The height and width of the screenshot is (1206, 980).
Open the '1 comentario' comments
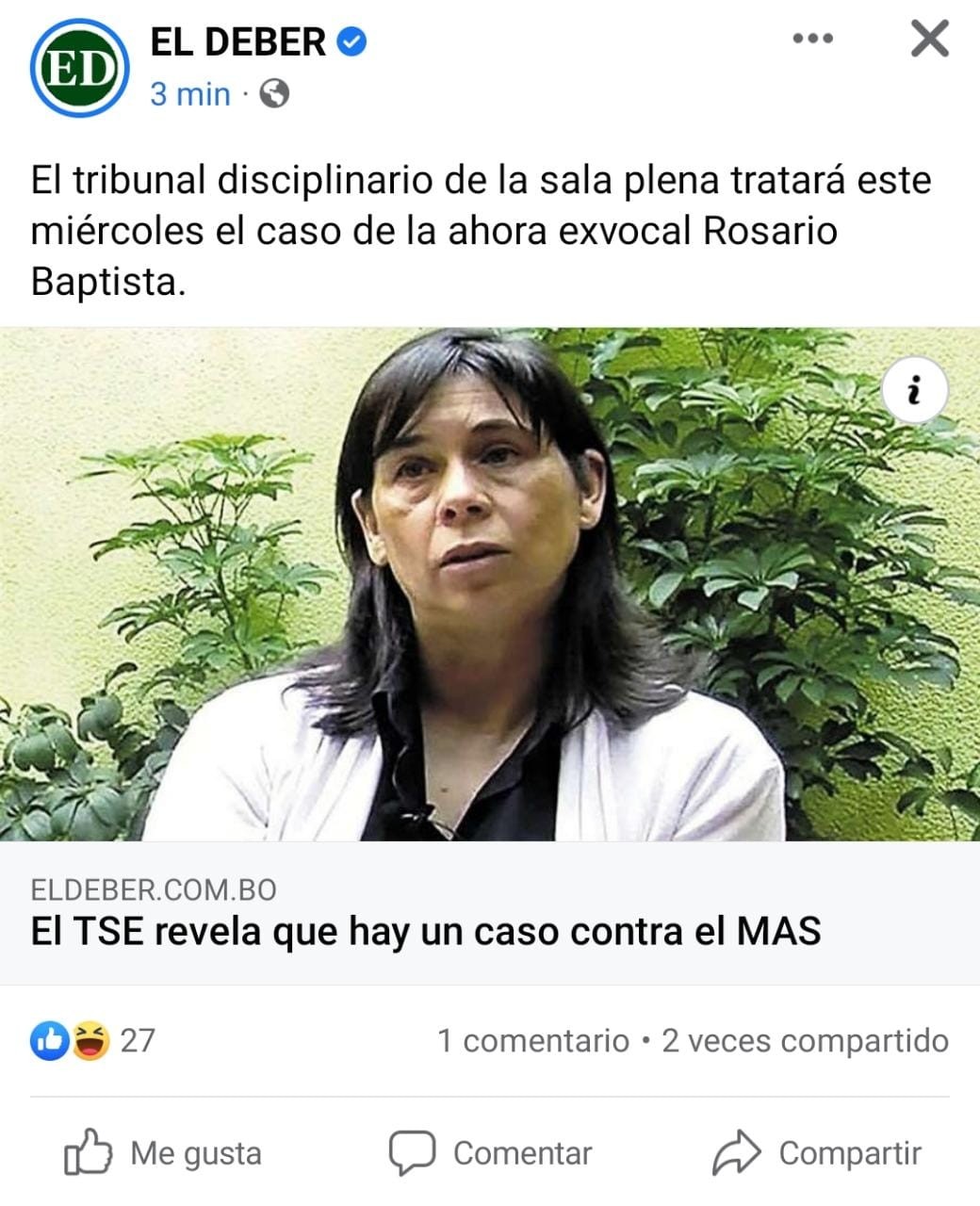click(532, 1040)
